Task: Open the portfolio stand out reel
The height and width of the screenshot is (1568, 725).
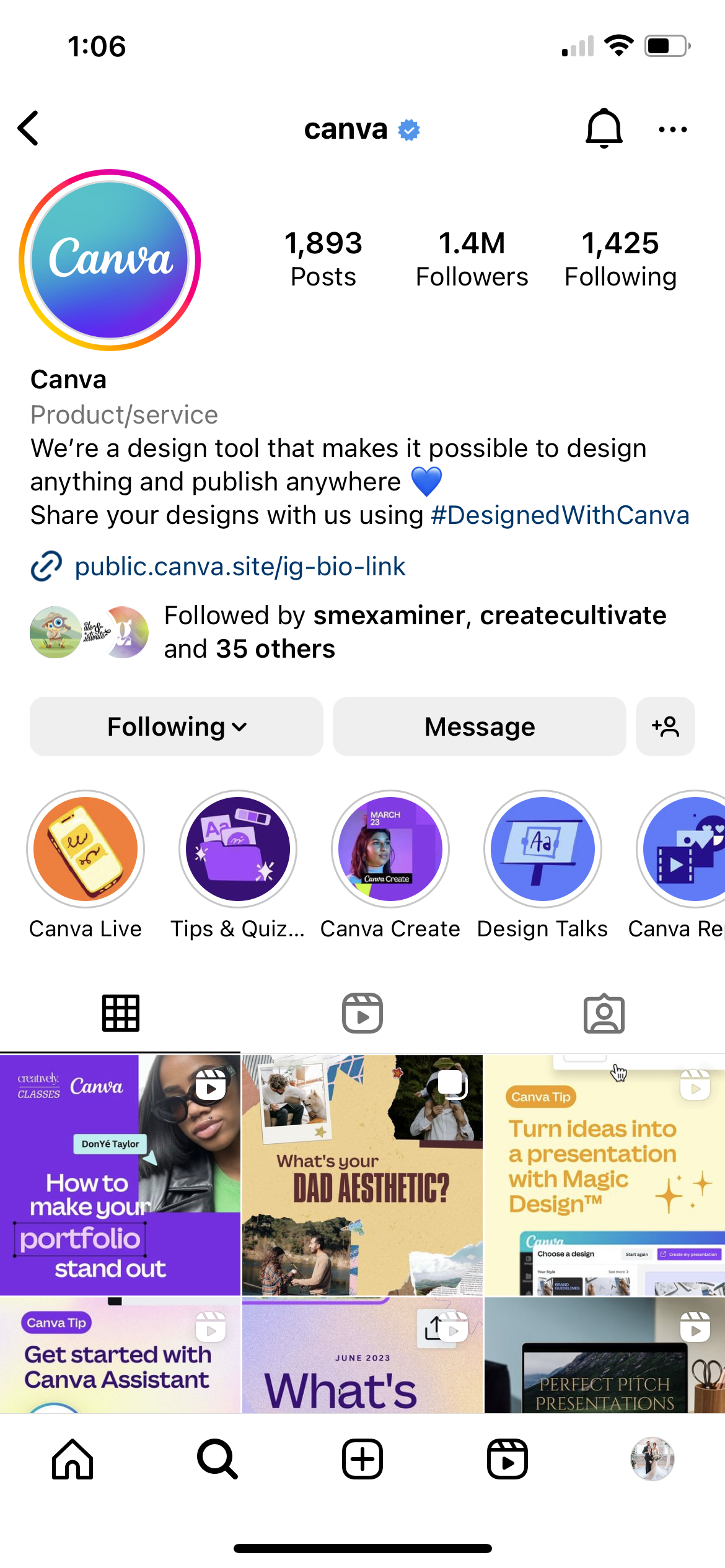Action: click(120, 1175)
